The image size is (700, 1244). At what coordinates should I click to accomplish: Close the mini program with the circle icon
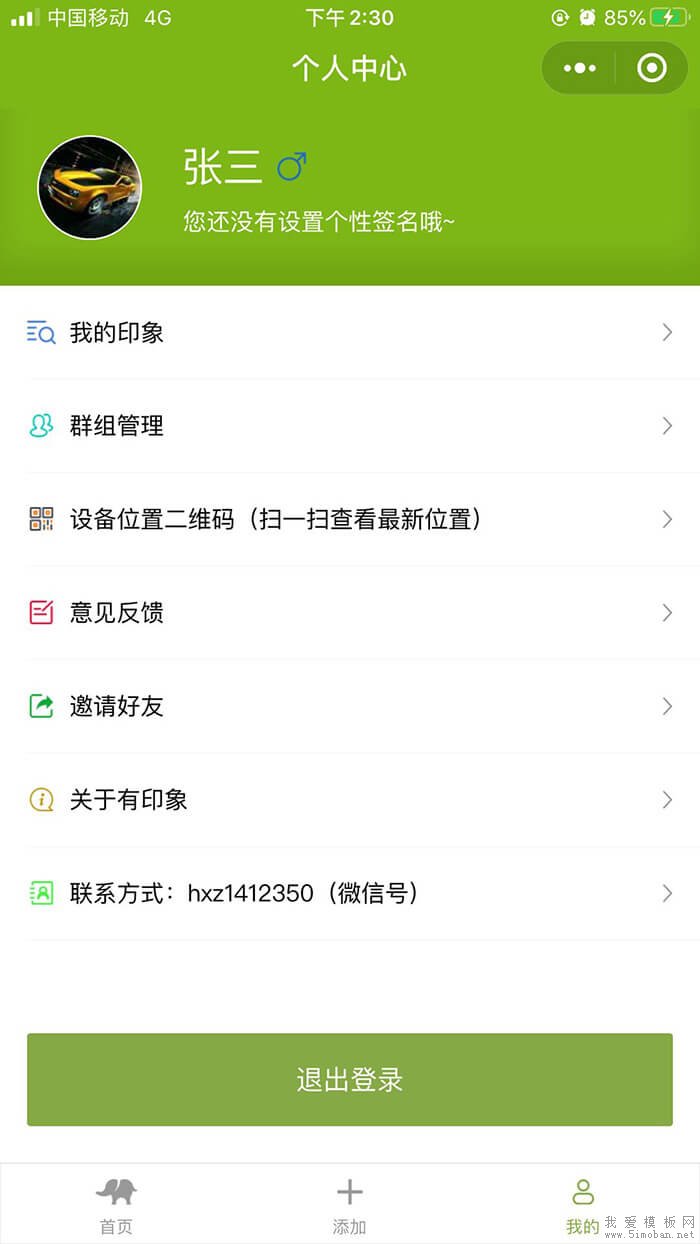pyautogui.click(x=652, y=68)
